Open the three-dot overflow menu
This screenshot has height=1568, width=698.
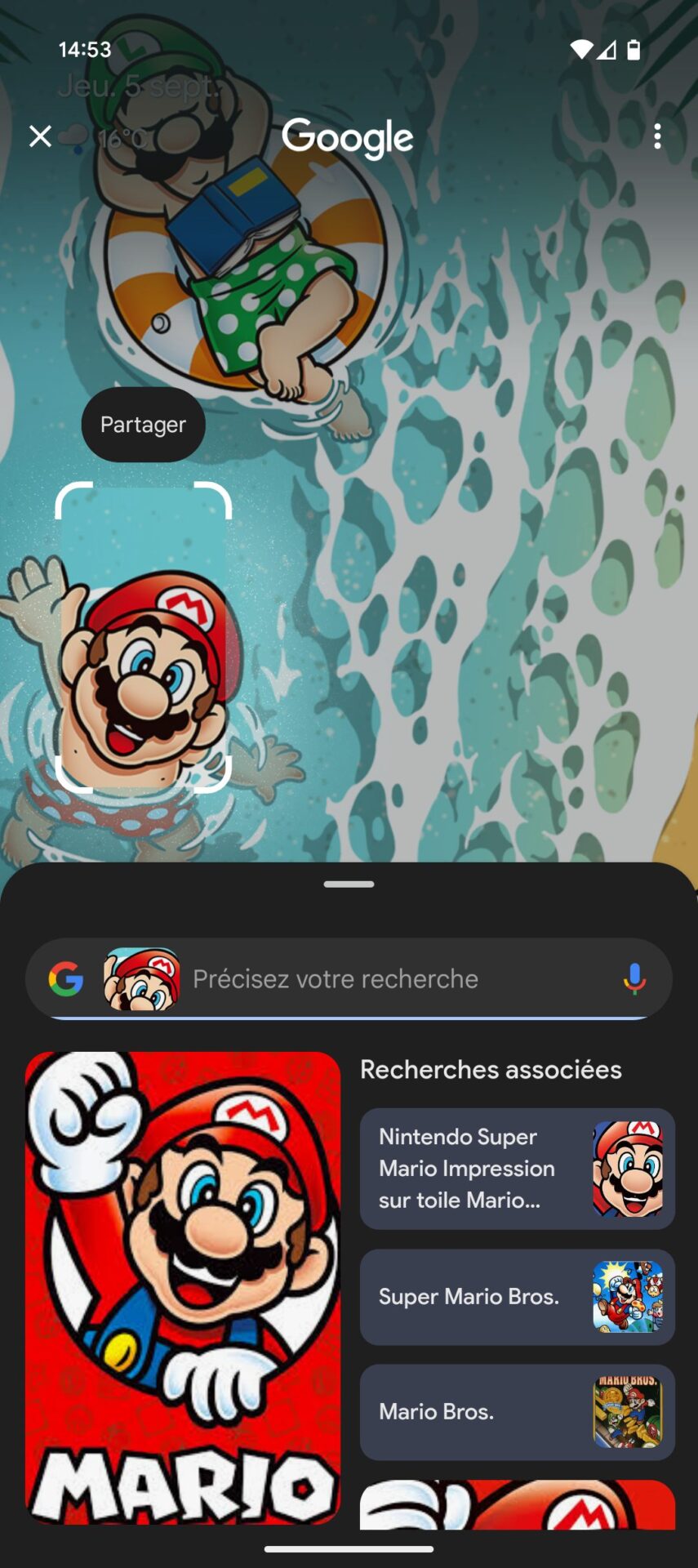[657, 136]
